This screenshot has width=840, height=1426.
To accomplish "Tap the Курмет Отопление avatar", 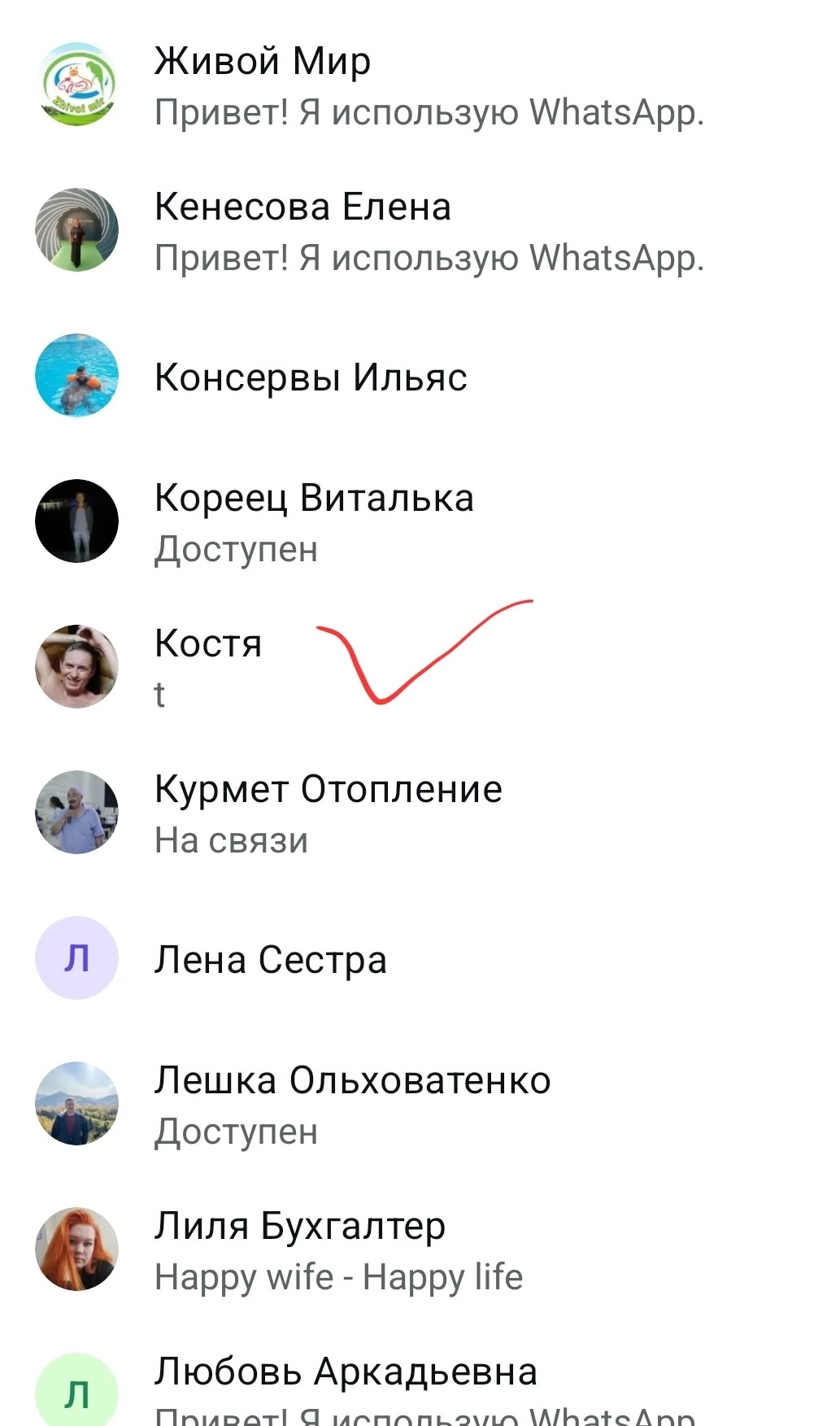I will pos(77,813).
